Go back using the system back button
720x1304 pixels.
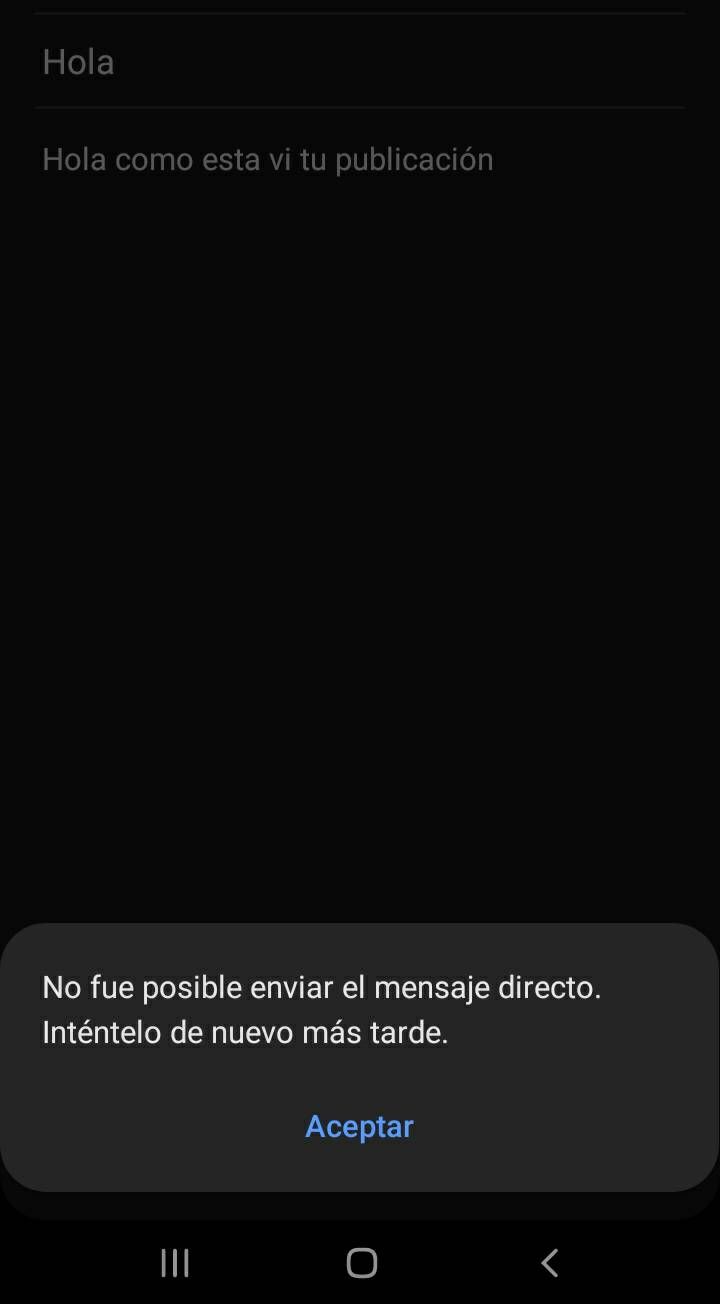coord(549,1262)
